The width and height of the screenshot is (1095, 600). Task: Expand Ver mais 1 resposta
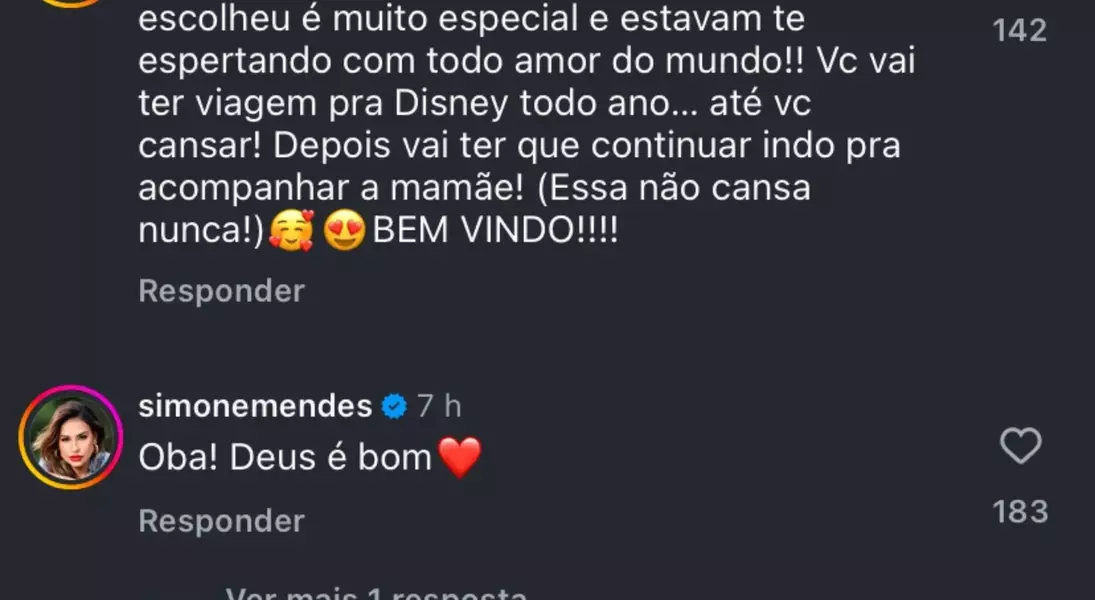pos(376,593)
